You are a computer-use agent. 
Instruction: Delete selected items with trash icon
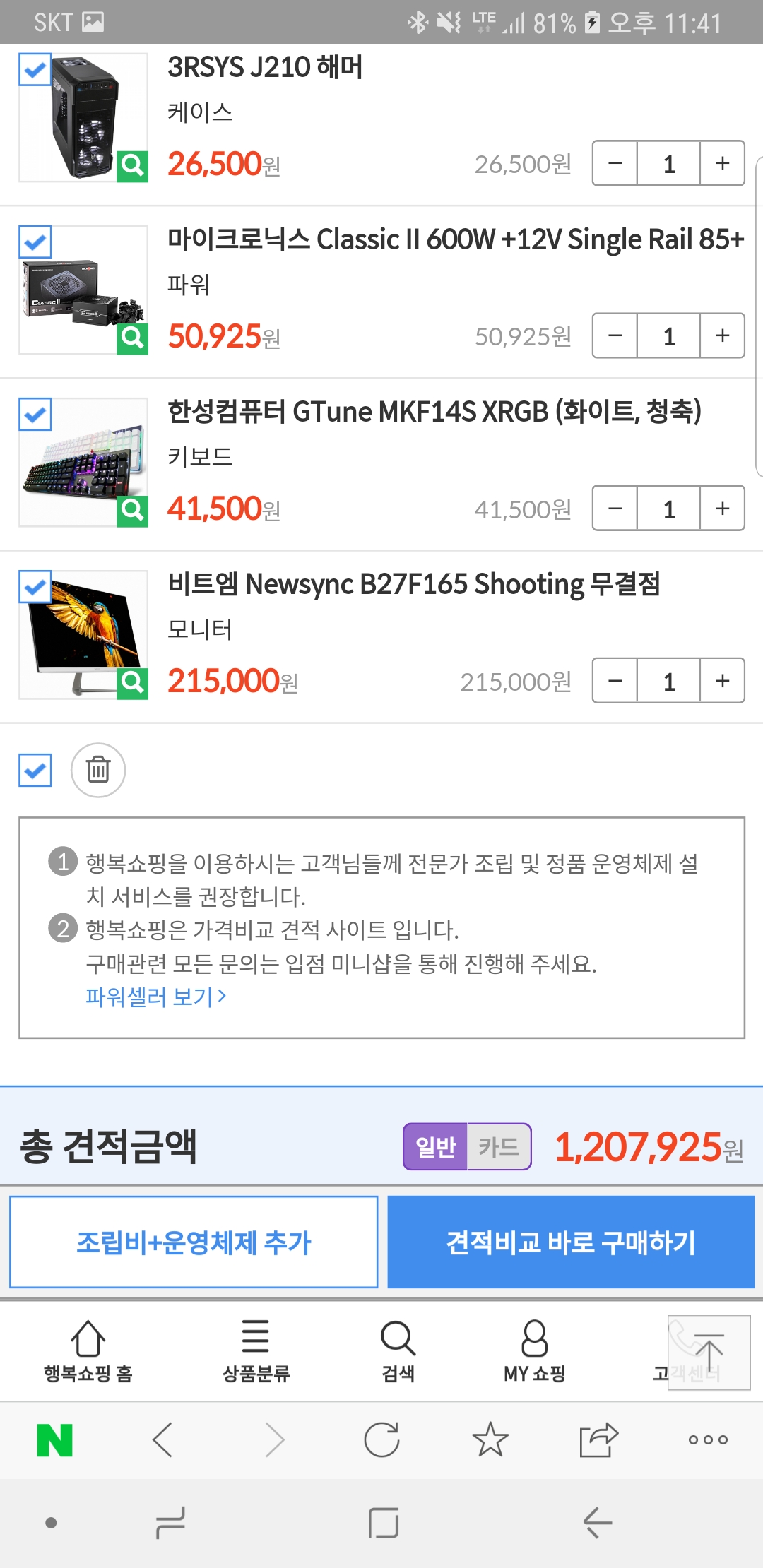pyautogui.click(x=98, y=770)
